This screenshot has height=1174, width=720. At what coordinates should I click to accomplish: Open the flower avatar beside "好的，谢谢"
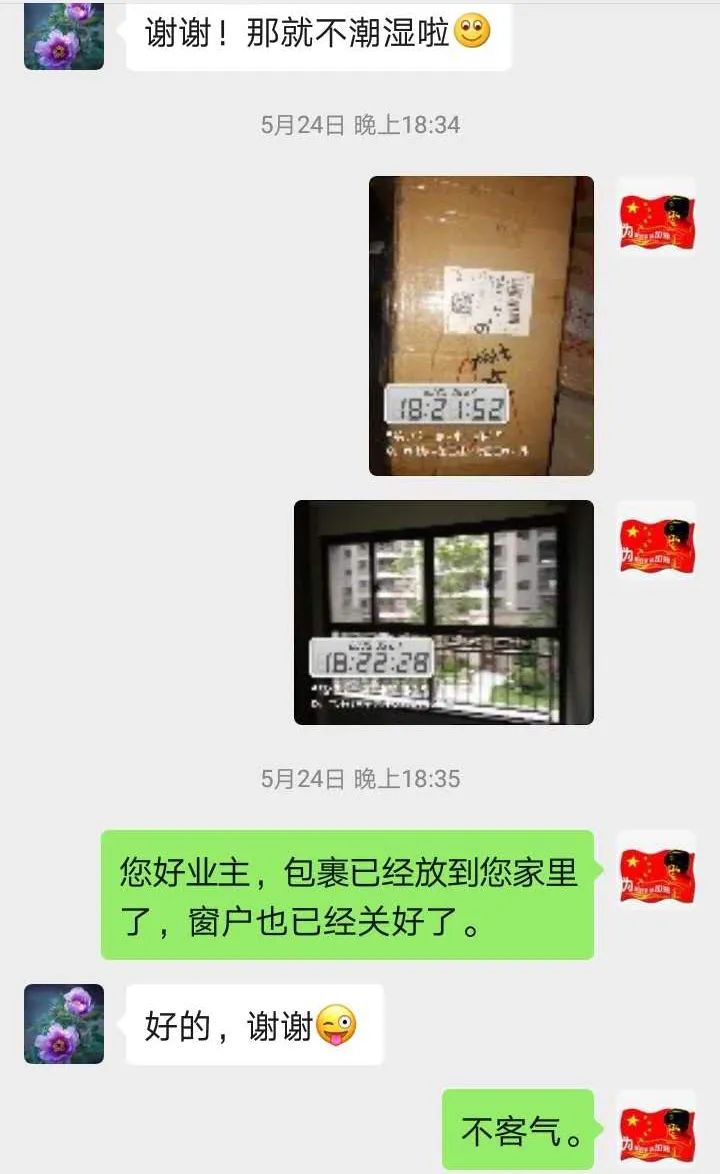tap(64, 1023)
